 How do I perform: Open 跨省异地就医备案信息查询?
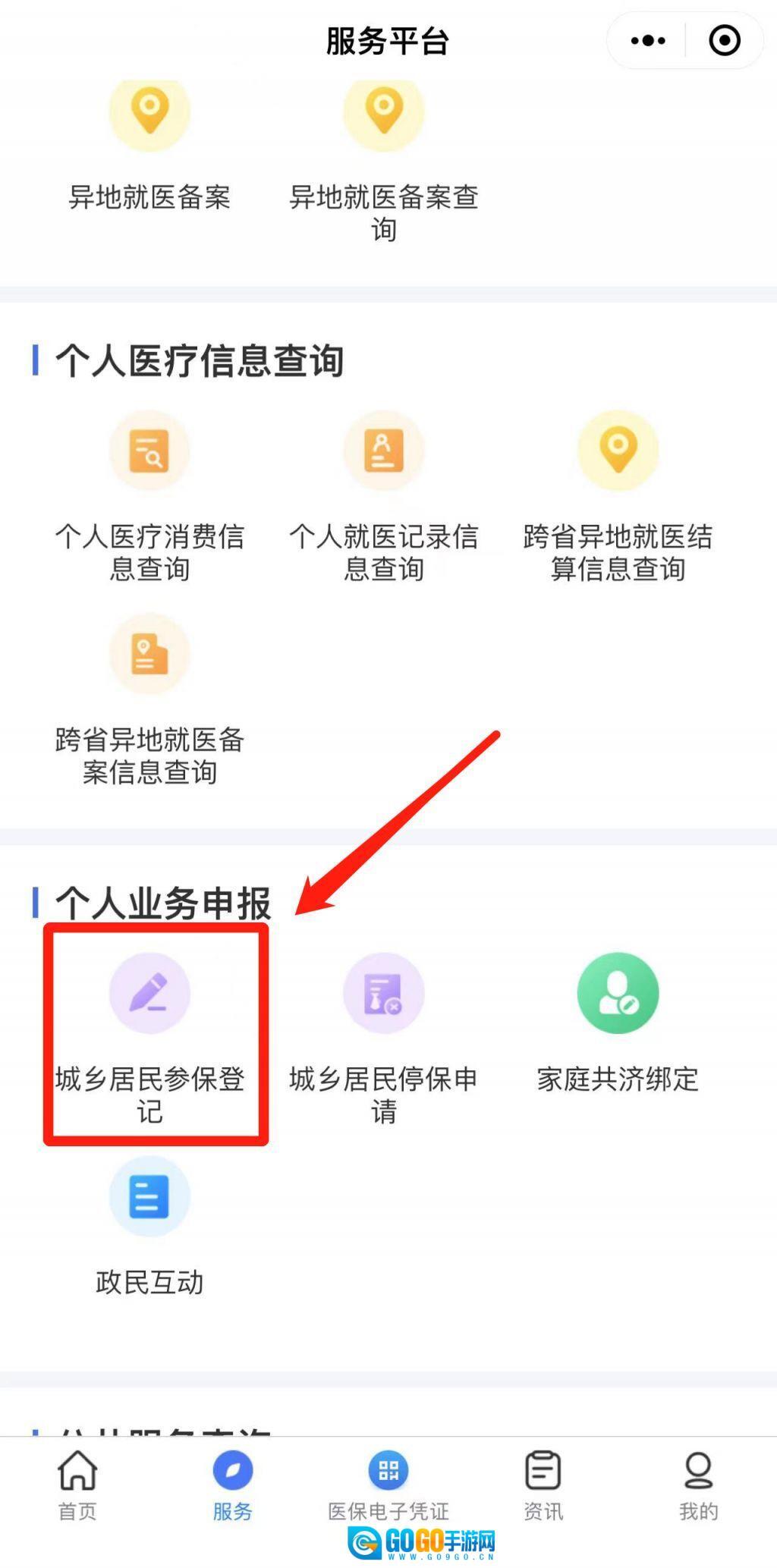[149, 698]
